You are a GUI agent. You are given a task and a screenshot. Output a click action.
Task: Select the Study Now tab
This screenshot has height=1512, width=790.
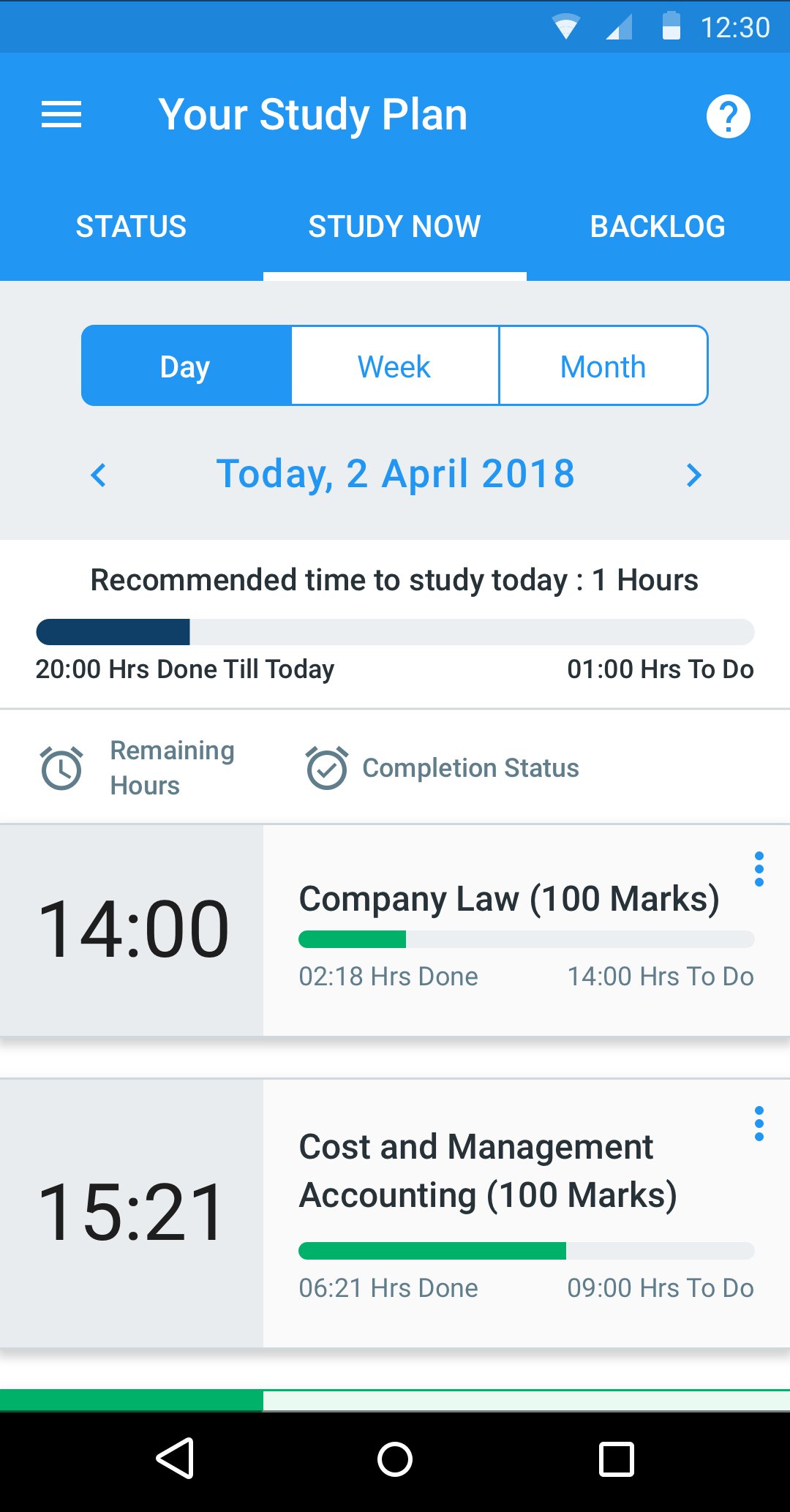tap(395, 227)
